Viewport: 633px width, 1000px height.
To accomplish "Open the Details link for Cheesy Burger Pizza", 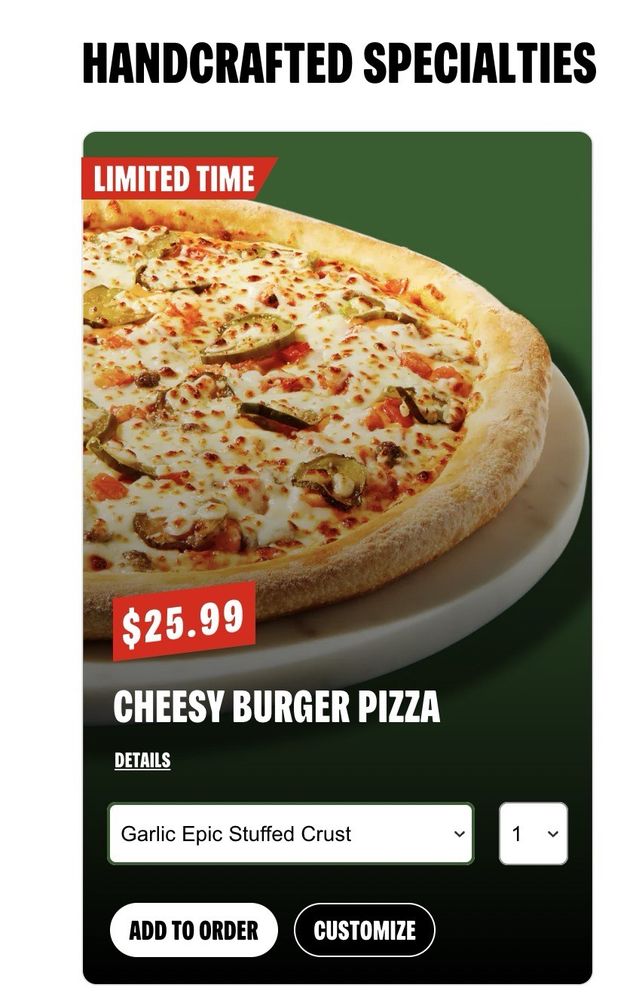I will [142, 761].
